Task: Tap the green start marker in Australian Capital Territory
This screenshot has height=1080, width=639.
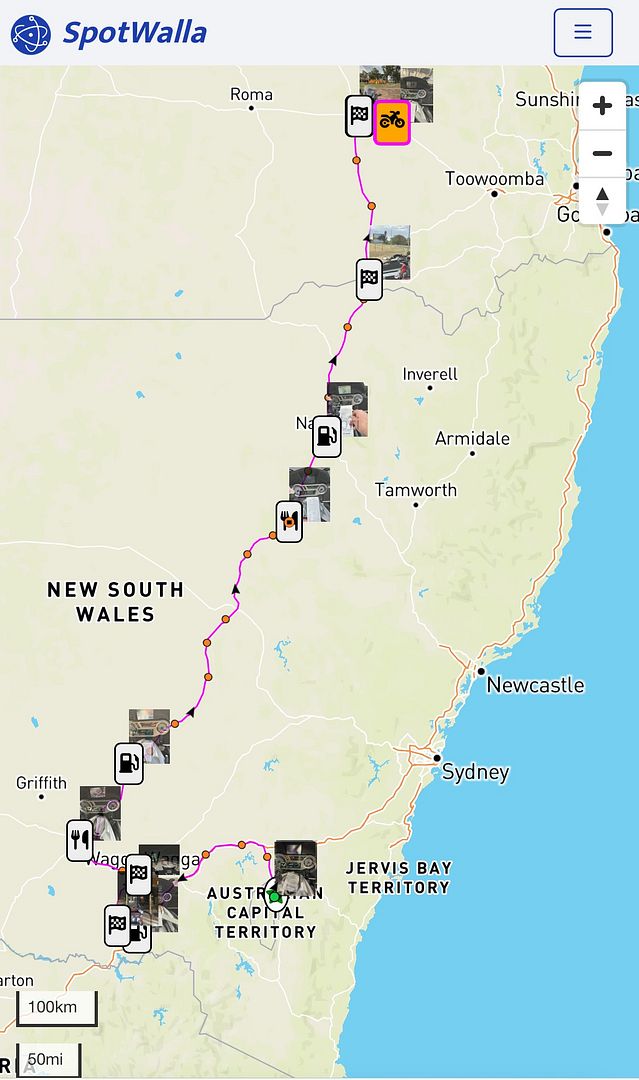Action: (x=274, y=896)
